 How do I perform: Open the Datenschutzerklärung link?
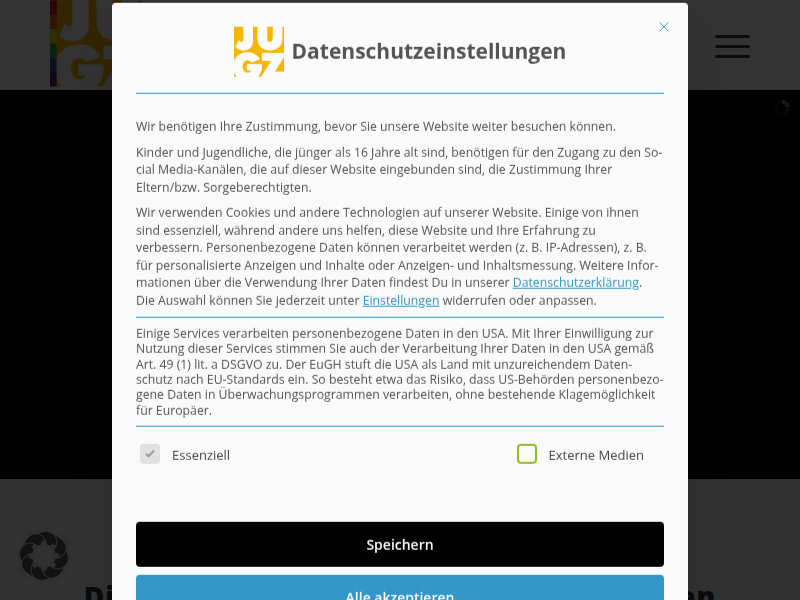576,283
